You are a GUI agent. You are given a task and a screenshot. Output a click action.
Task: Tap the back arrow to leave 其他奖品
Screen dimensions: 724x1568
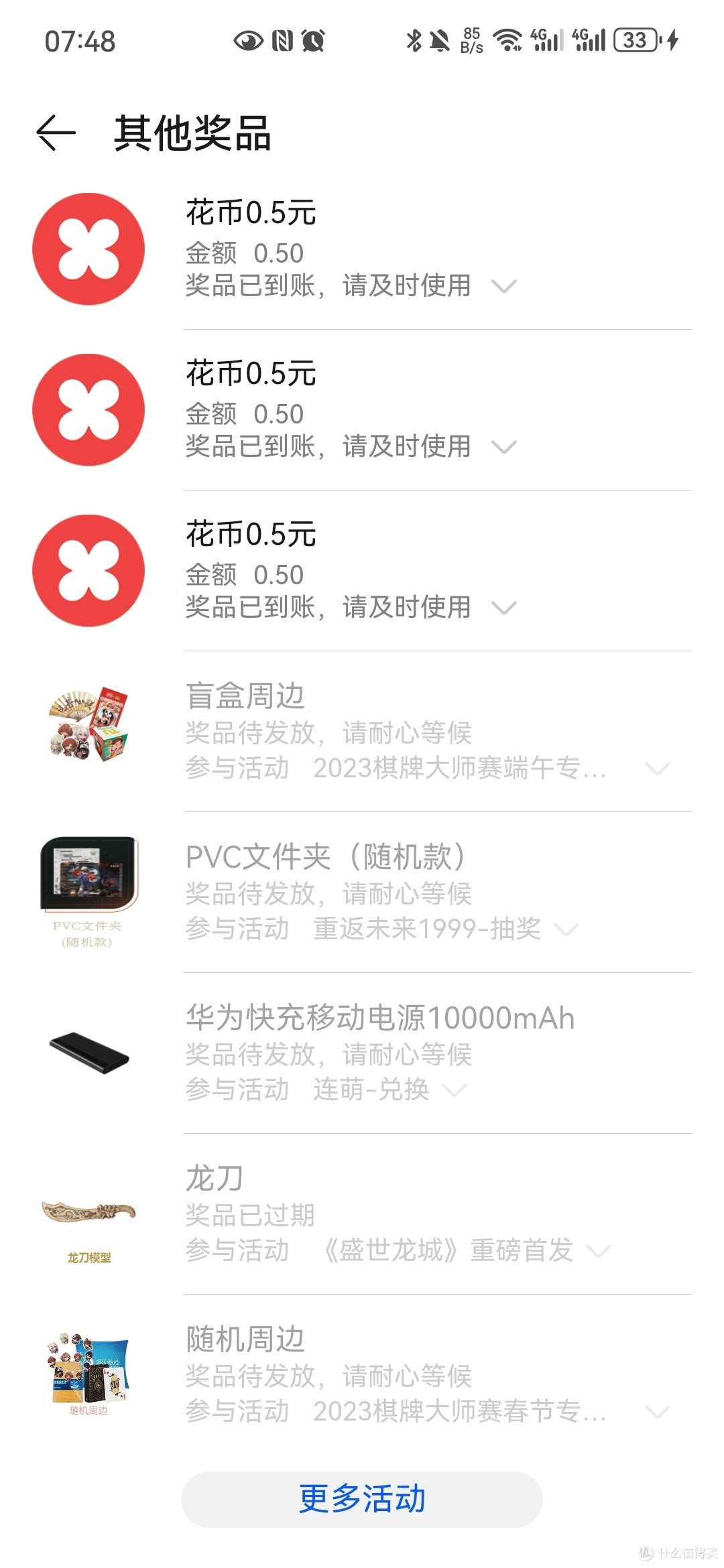(55, 134)
